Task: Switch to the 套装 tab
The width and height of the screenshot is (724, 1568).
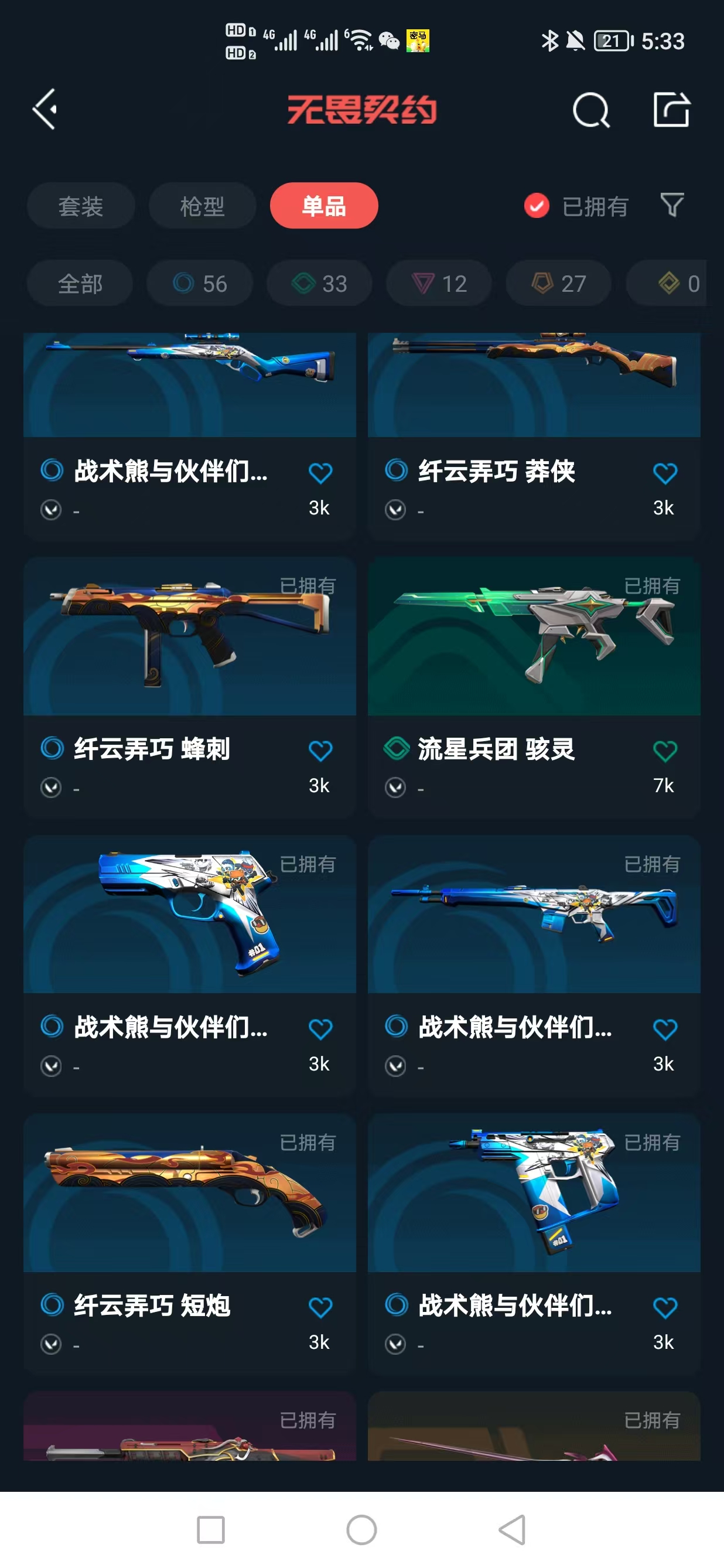Action: (x=80, y=206)
